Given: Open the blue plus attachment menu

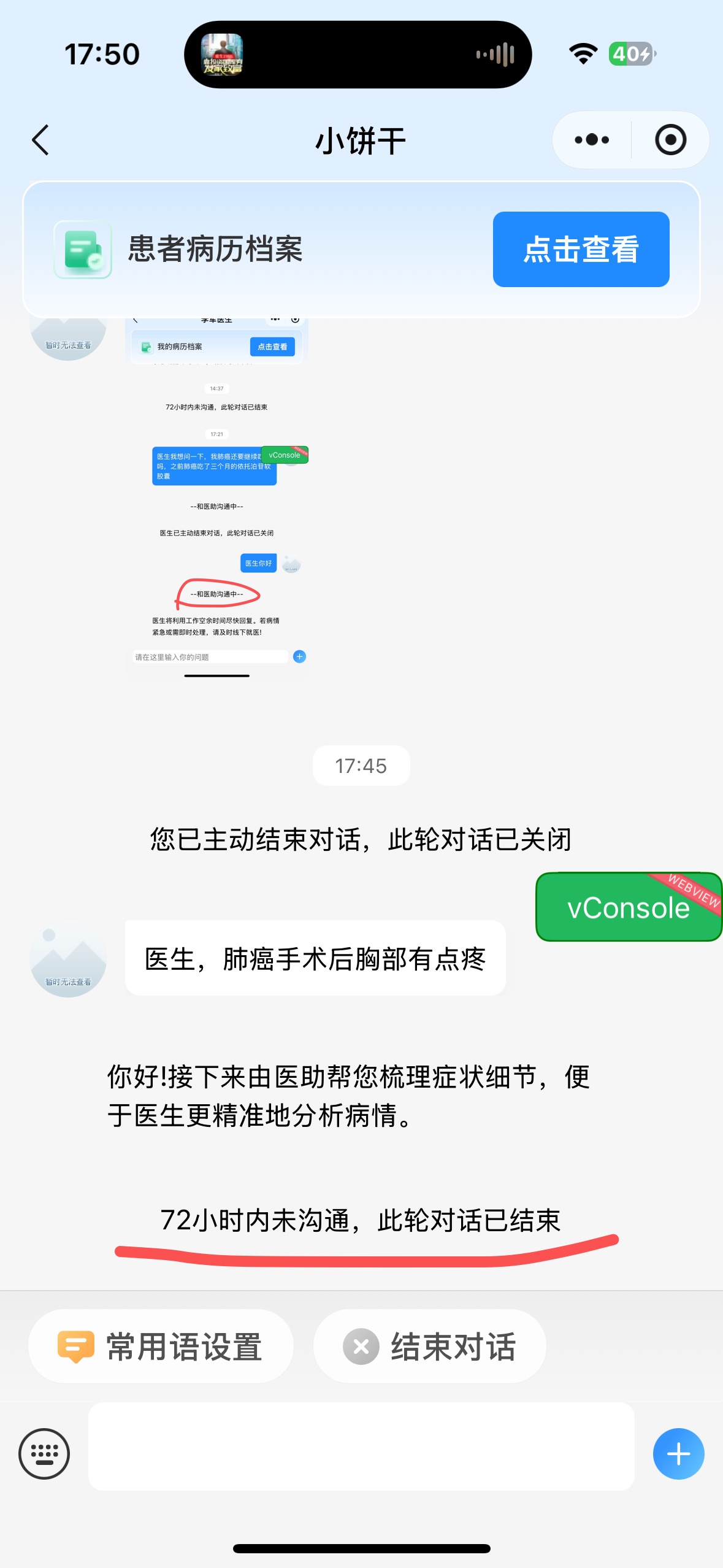Looking at the screenshot, I should (x=678, y=1453).
